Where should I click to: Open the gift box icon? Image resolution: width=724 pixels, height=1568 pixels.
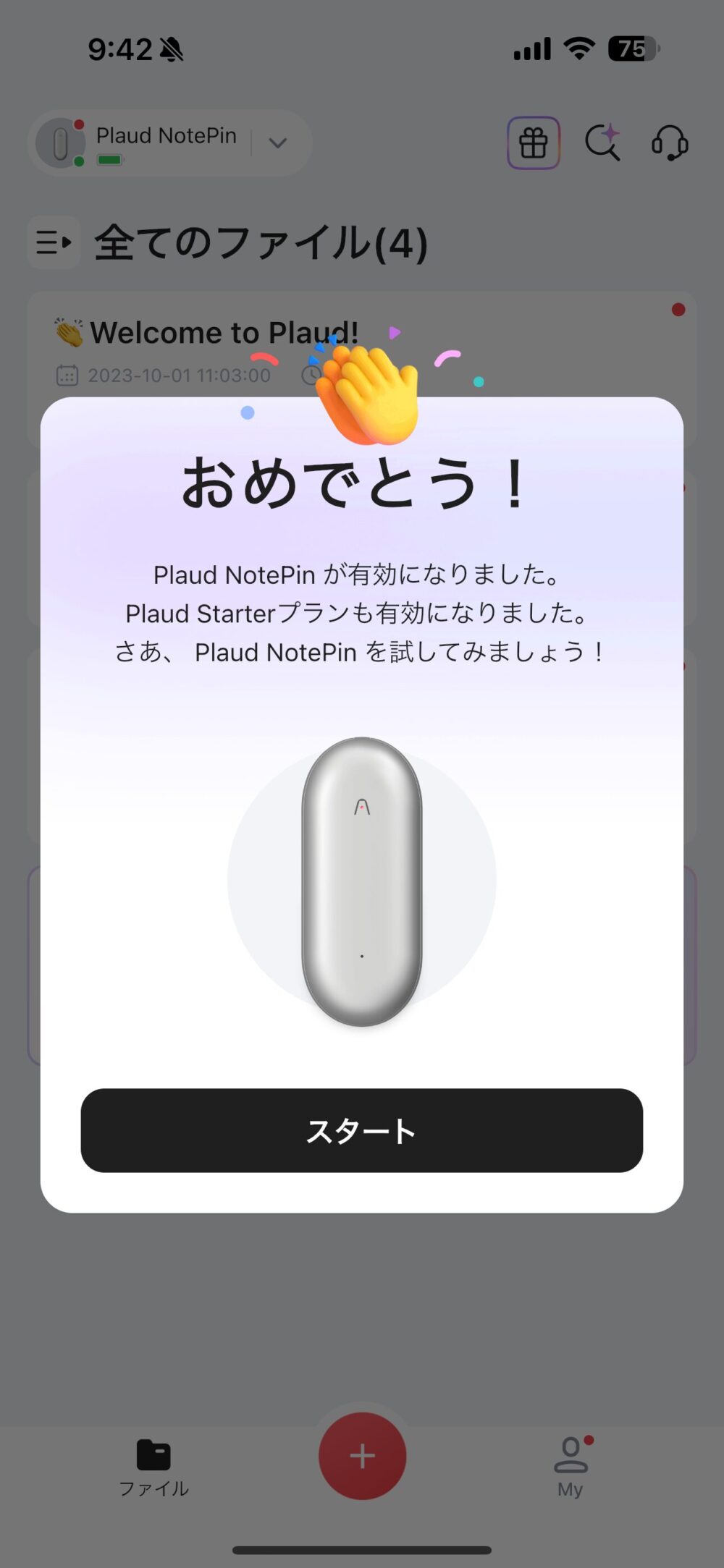point(534,143)
